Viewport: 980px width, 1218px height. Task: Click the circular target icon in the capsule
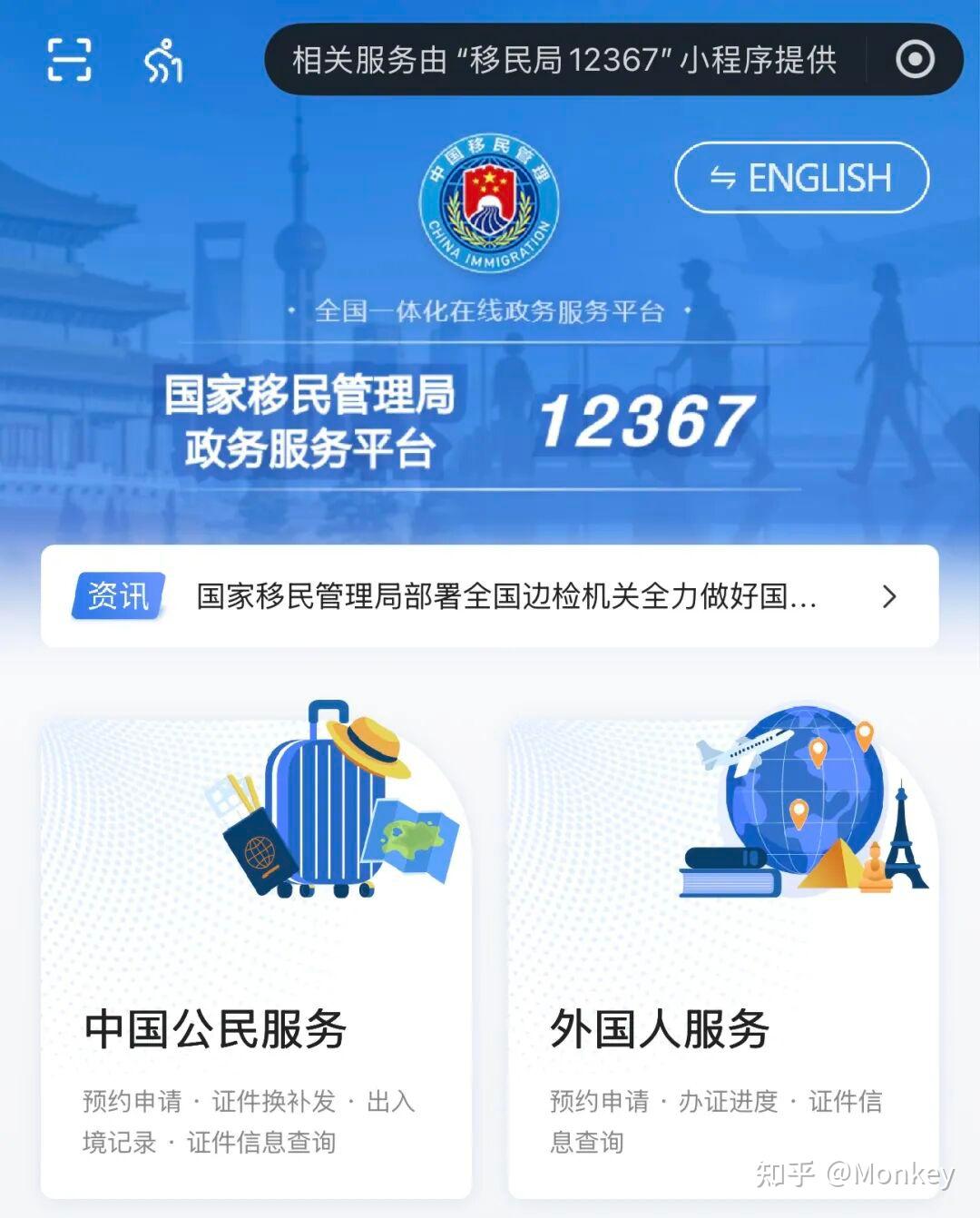916,57
